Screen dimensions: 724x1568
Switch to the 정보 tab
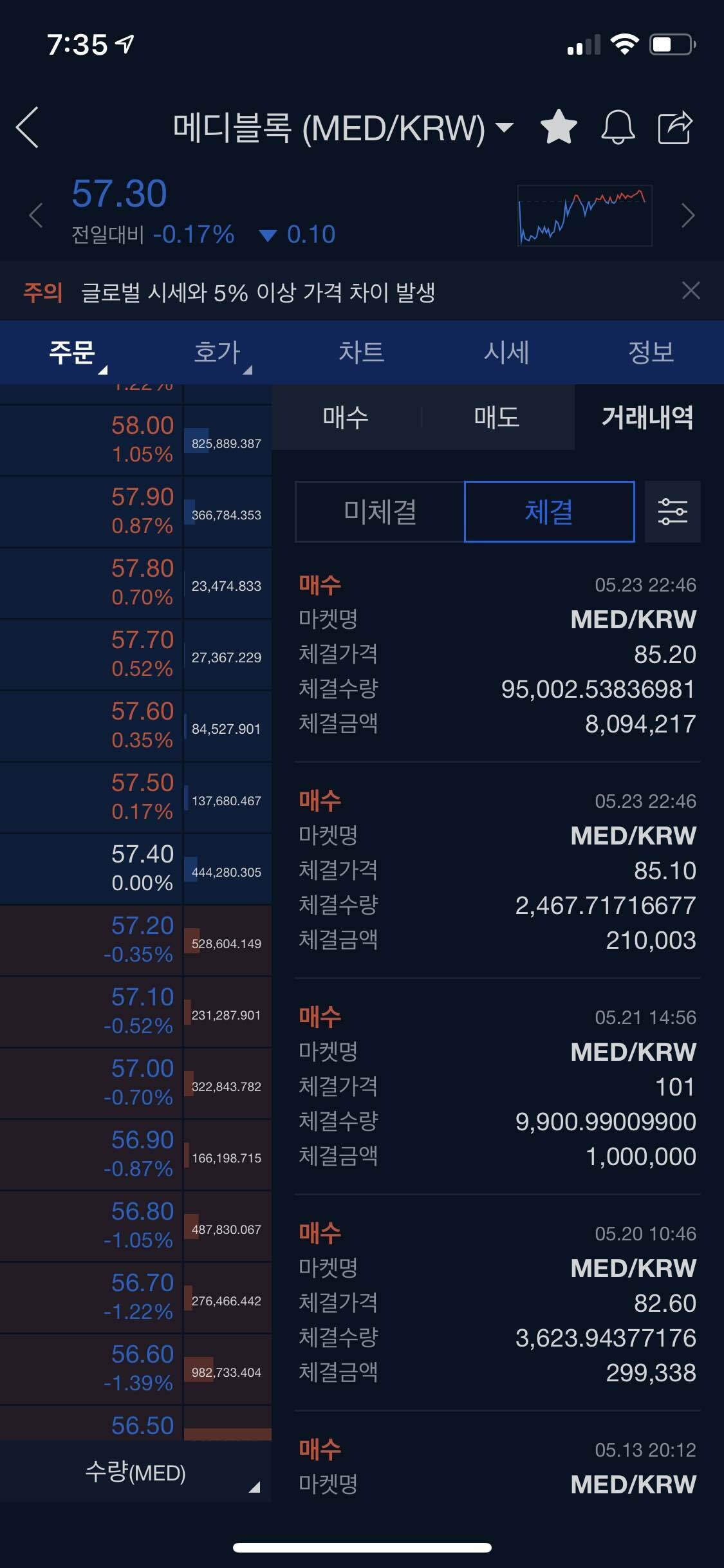[651, 352]
